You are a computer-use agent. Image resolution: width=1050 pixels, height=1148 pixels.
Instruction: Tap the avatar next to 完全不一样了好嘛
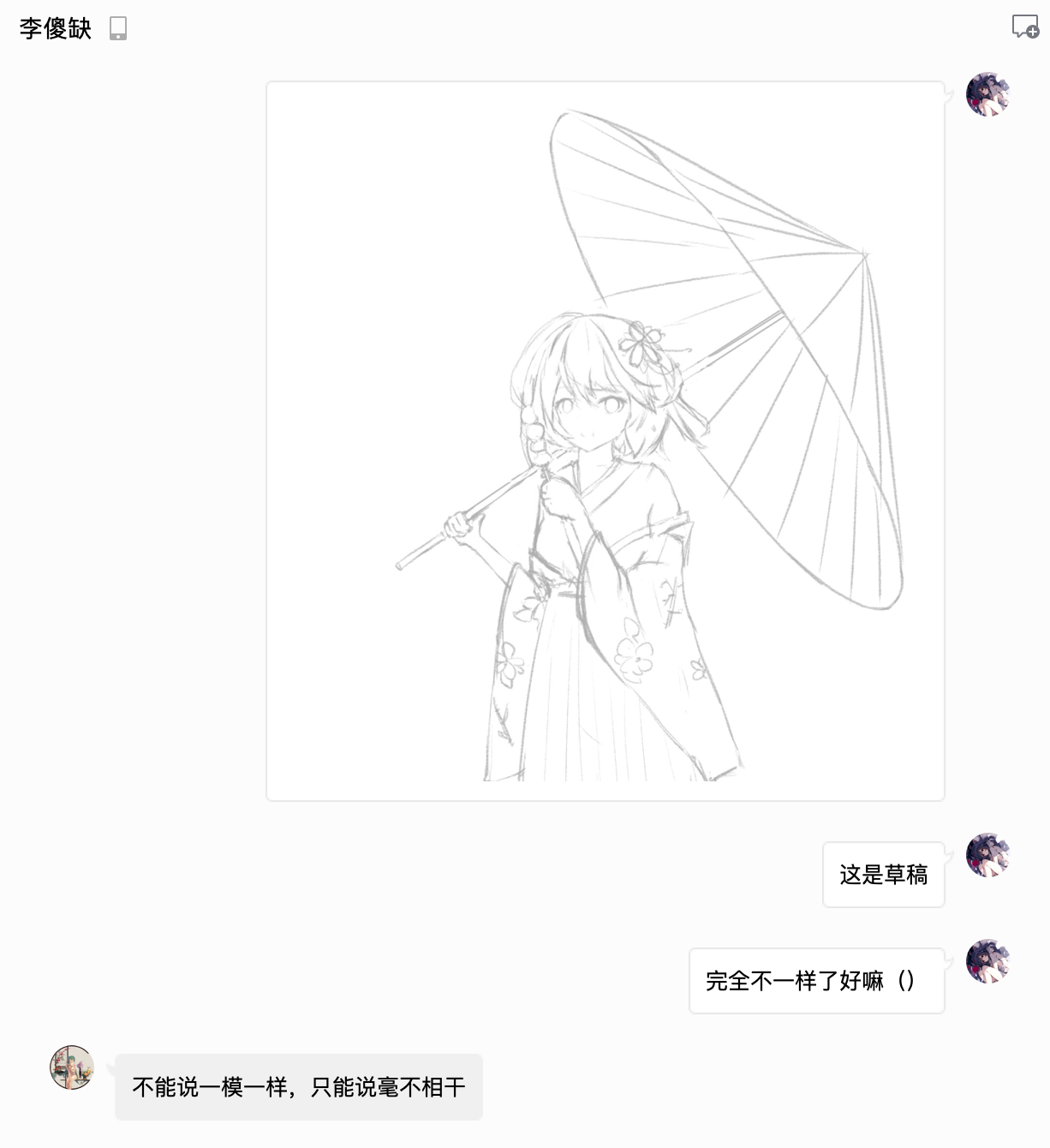tap(987, 960)
